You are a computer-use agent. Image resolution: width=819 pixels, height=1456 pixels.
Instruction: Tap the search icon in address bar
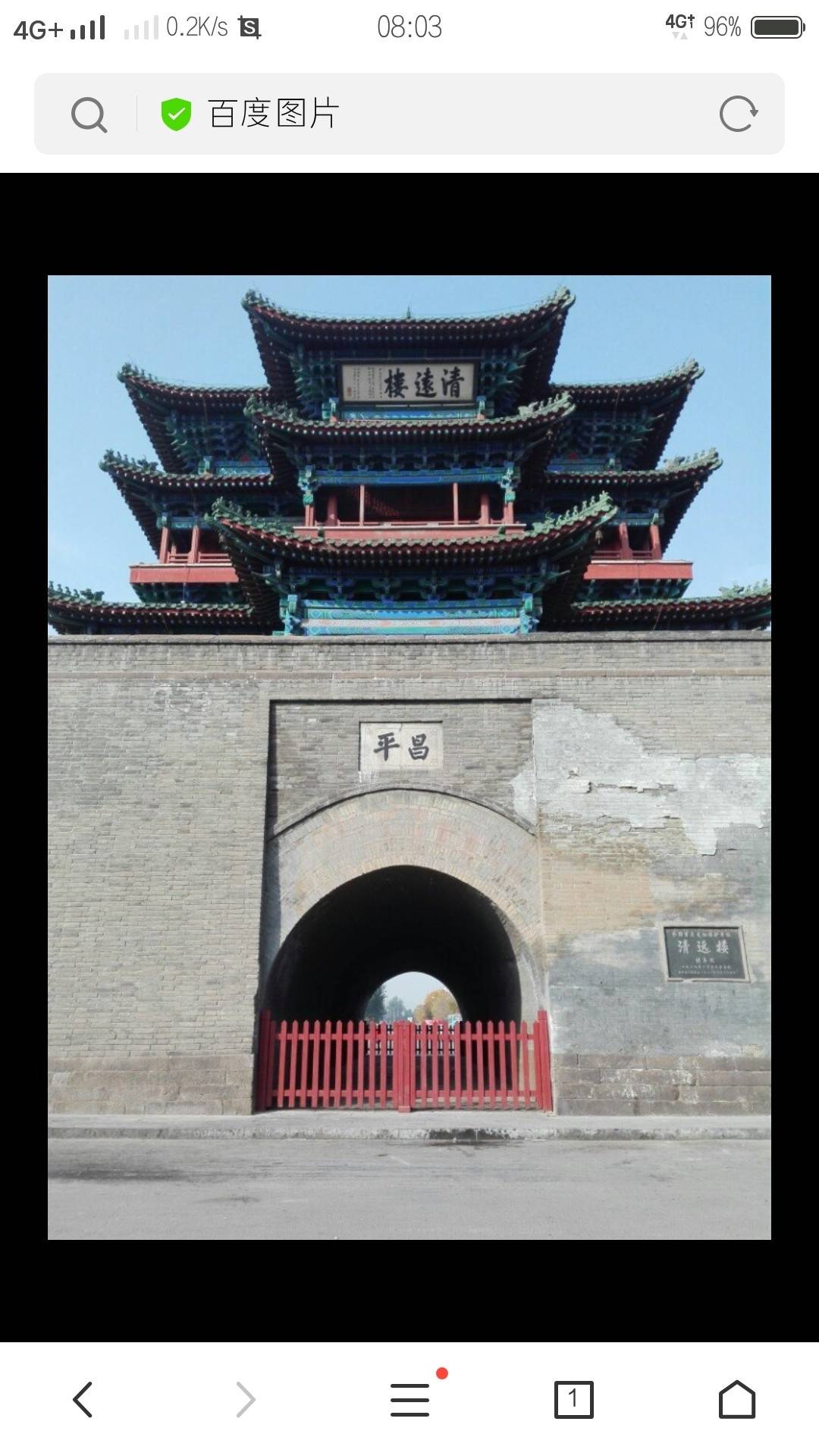click(89, 115)
